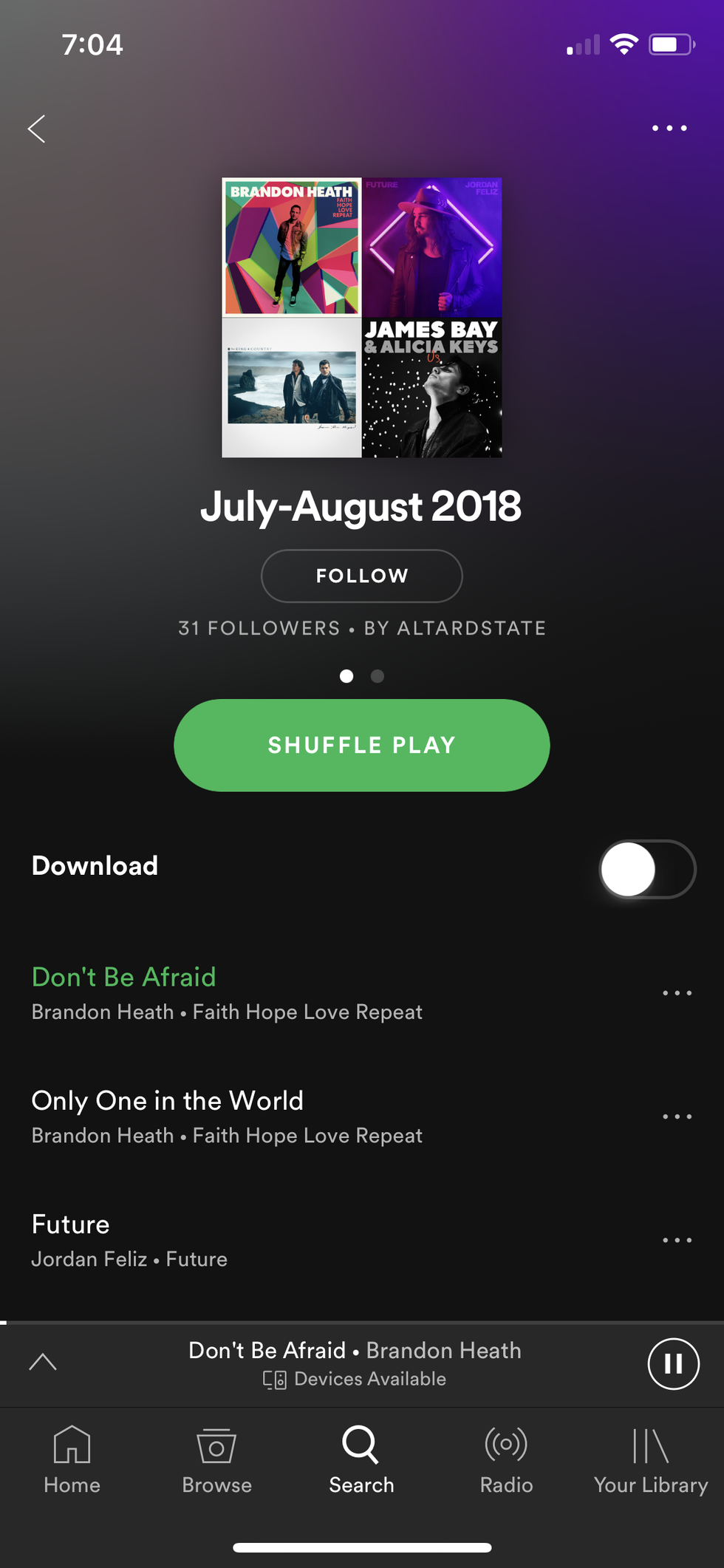Go to the Radio tab
724x1568 pixels.
pos(506,1459)
